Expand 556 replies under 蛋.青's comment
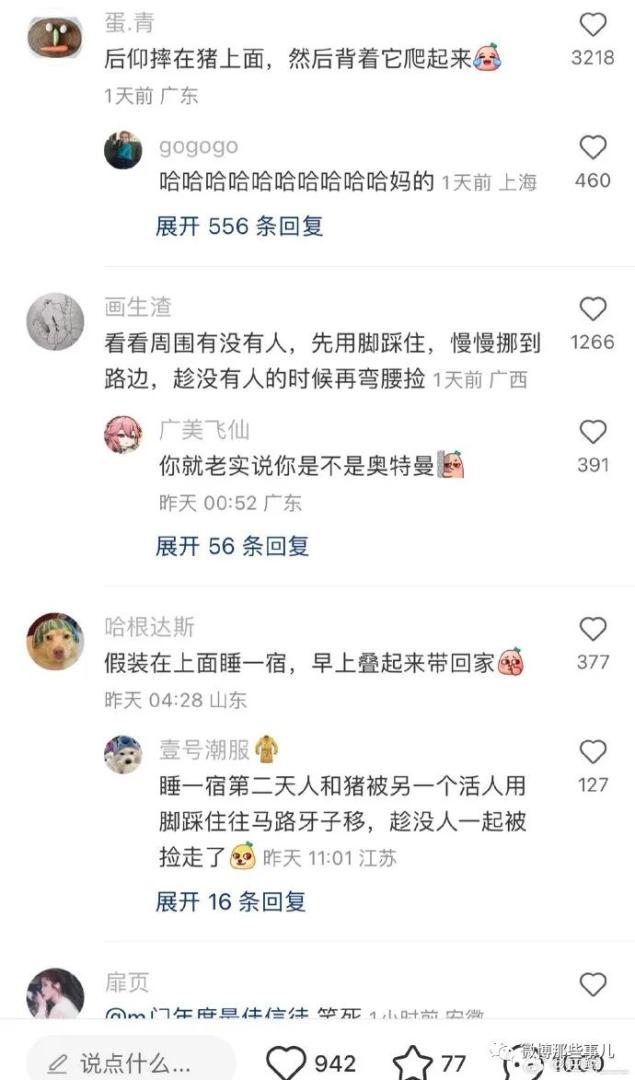635x1080 pixels. coord(240,227)
